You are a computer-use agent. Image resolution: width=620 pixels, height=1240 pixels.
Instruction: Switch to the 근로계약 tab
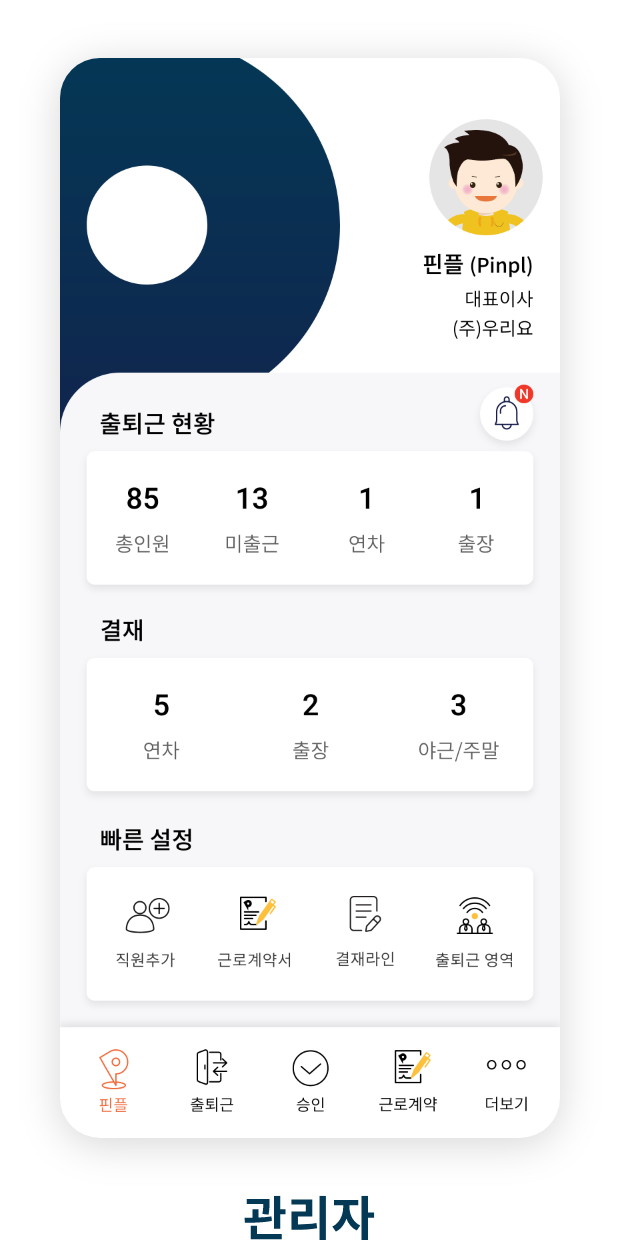tap(408, 1082)
